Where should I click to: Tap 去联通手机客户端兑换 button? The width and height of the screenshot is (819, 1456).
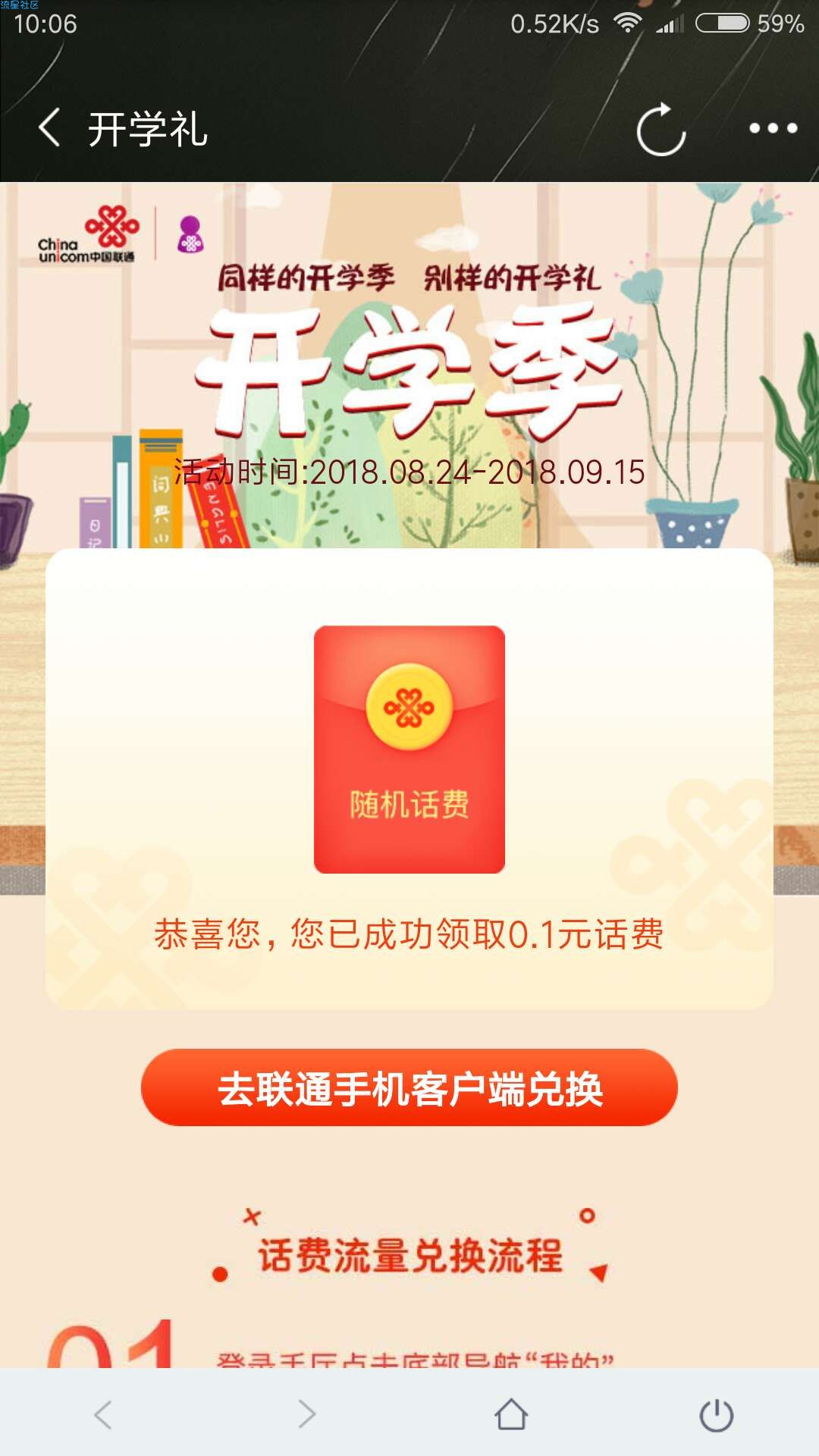pos(409,1087)
